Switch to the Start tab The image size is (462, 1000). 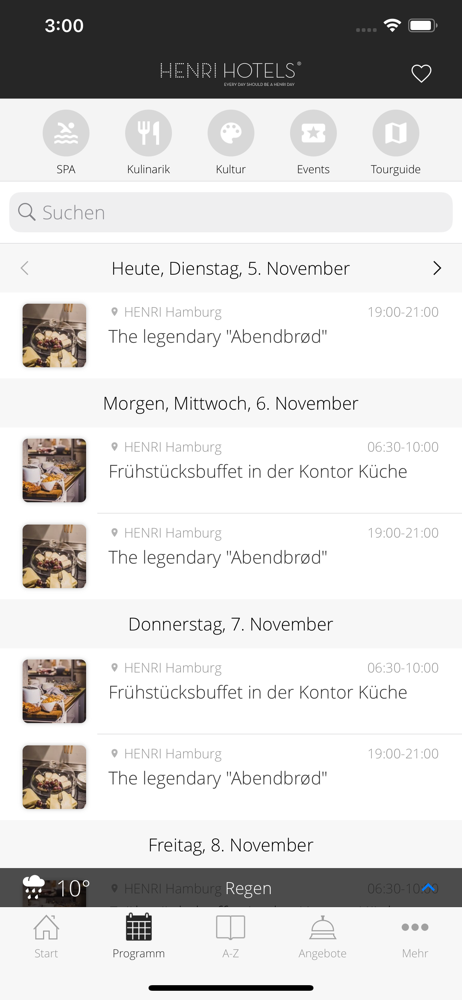[46, 936]
